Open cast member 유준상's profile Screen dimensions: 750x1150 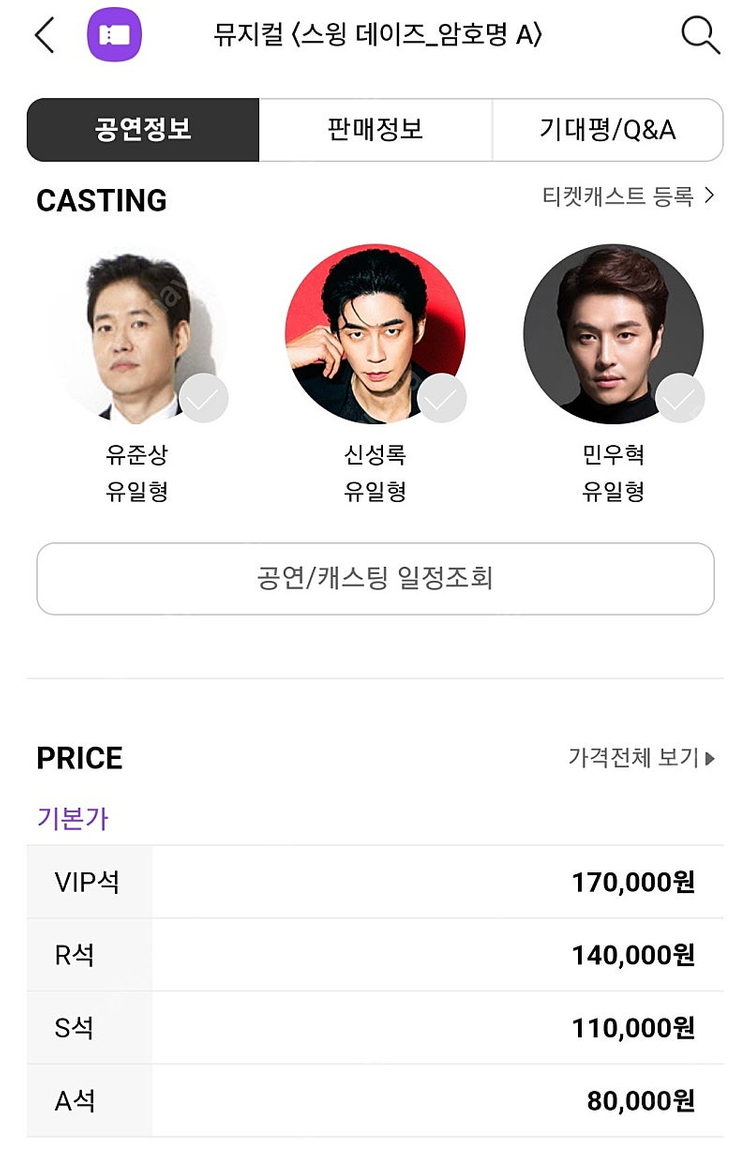(x=137, y=335)
